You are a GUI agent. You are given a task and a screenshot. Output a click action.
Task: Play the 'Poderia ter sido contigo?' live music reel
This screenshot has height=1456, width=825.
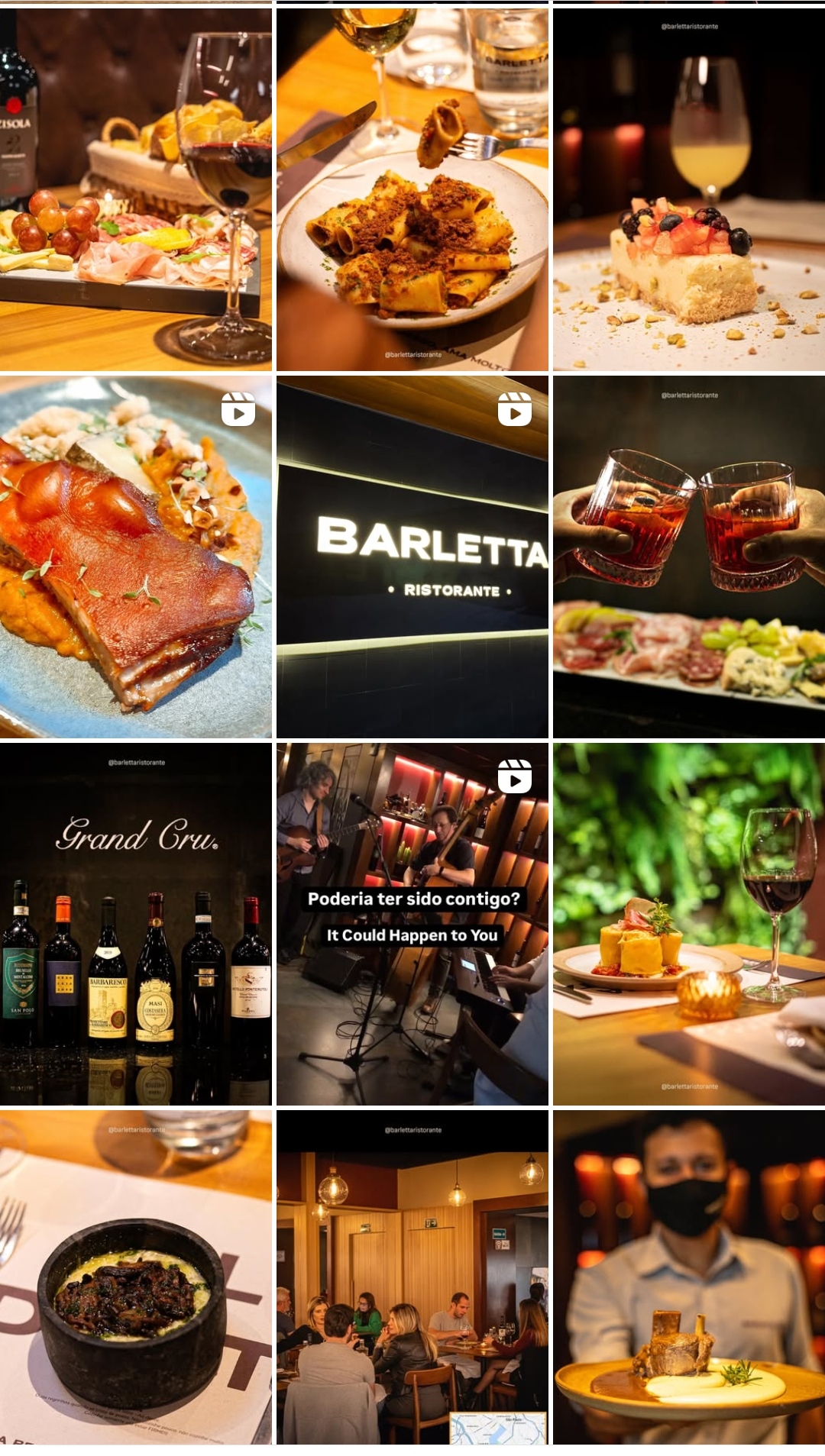tap(412, 924)
